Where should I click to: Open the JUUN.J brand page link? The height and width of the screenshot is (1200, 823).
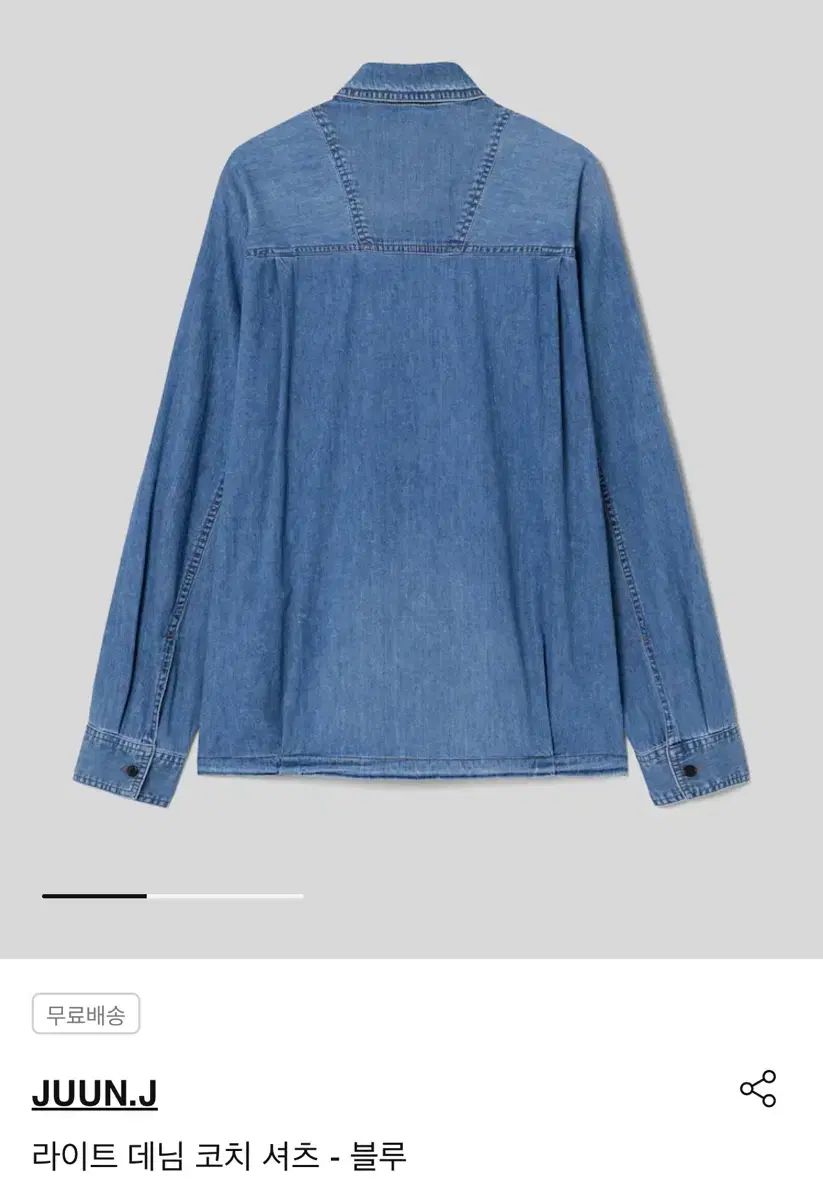(94, 1096)
